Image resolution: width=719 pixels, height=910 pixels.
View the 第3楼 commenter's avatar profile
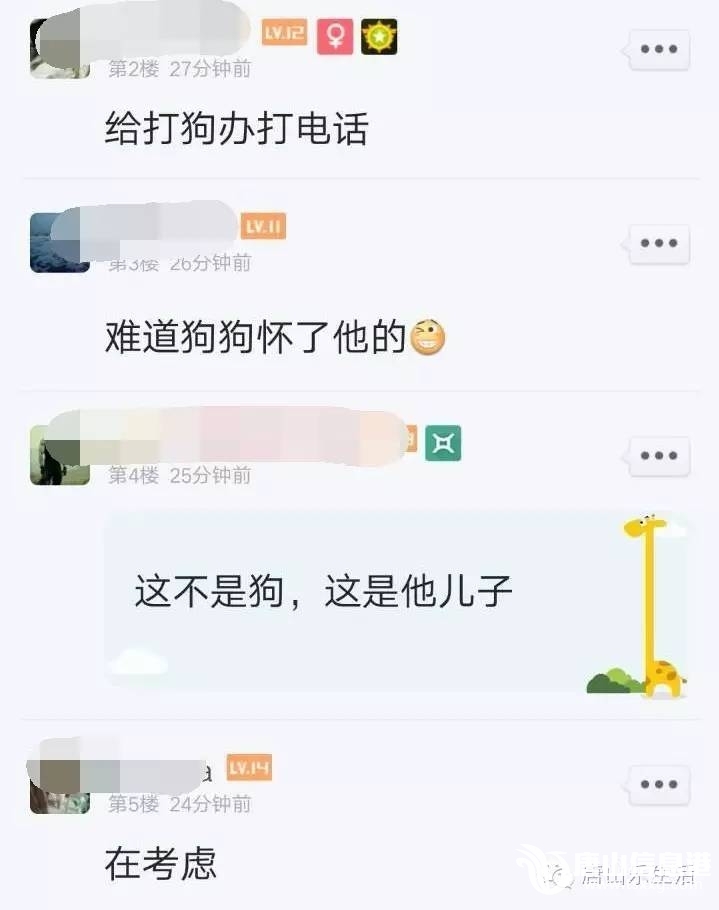[60, 243]
